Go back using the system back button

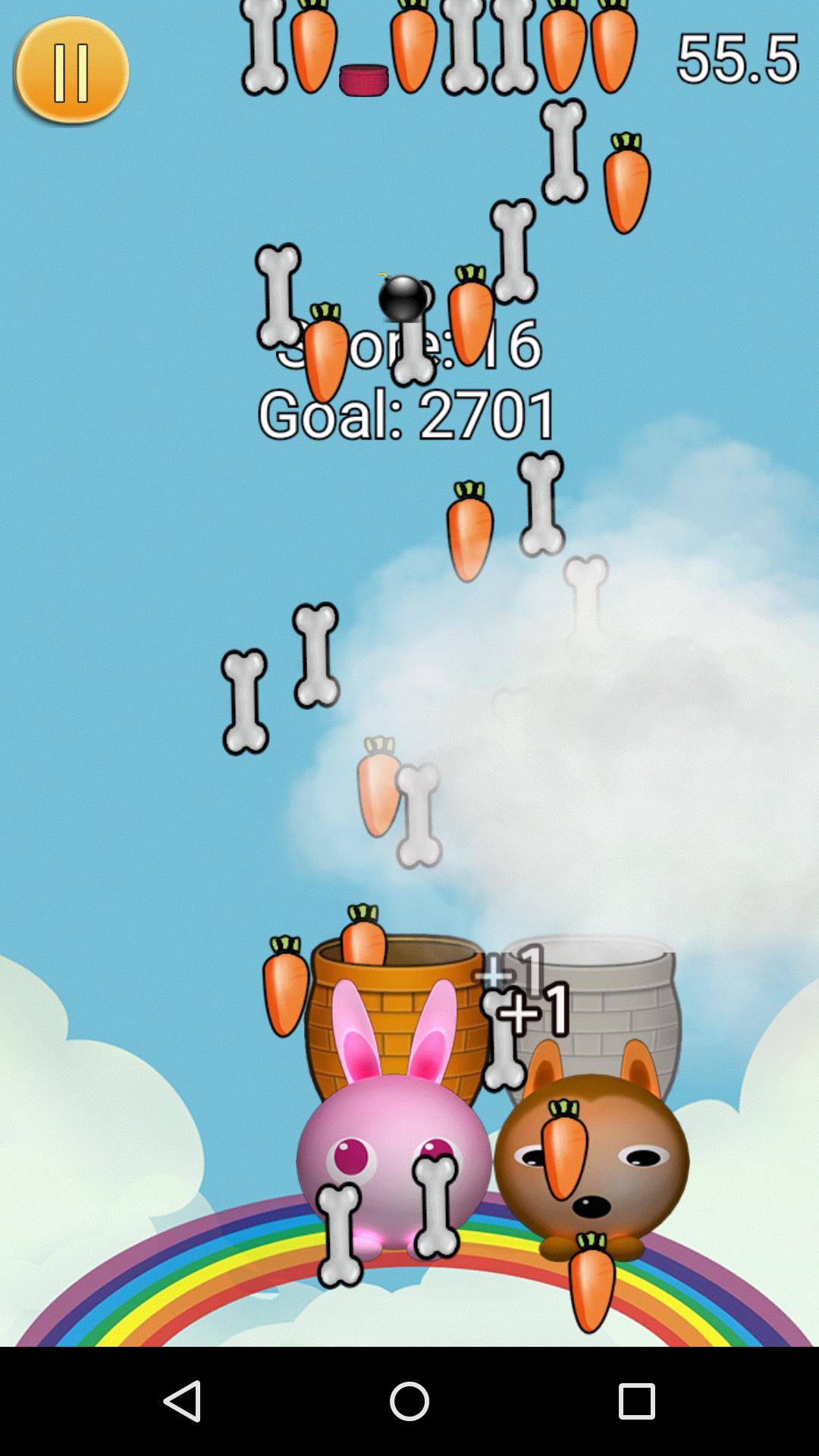point(182,1401)
